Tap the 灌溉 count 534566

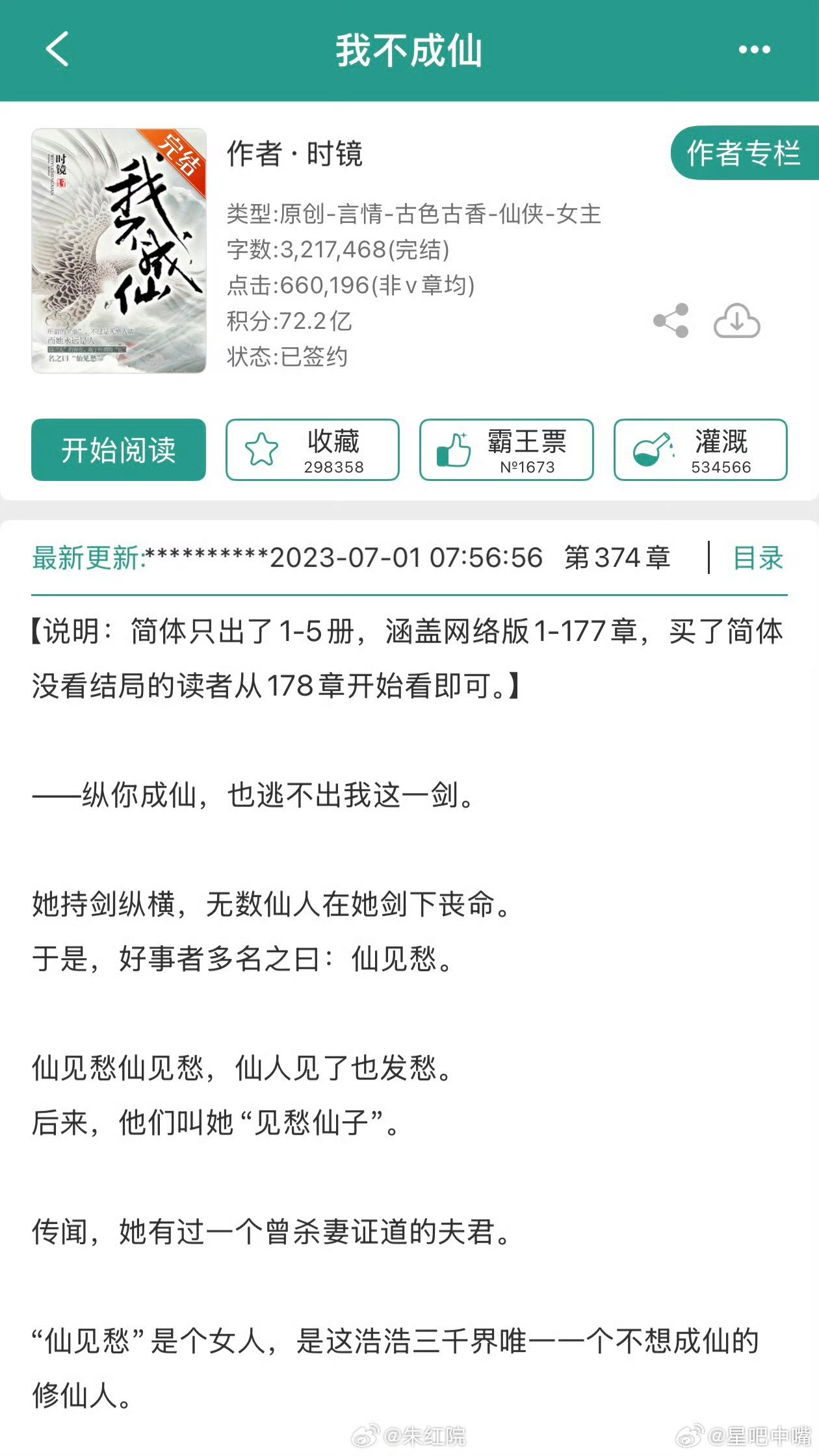tap(720, 467)
